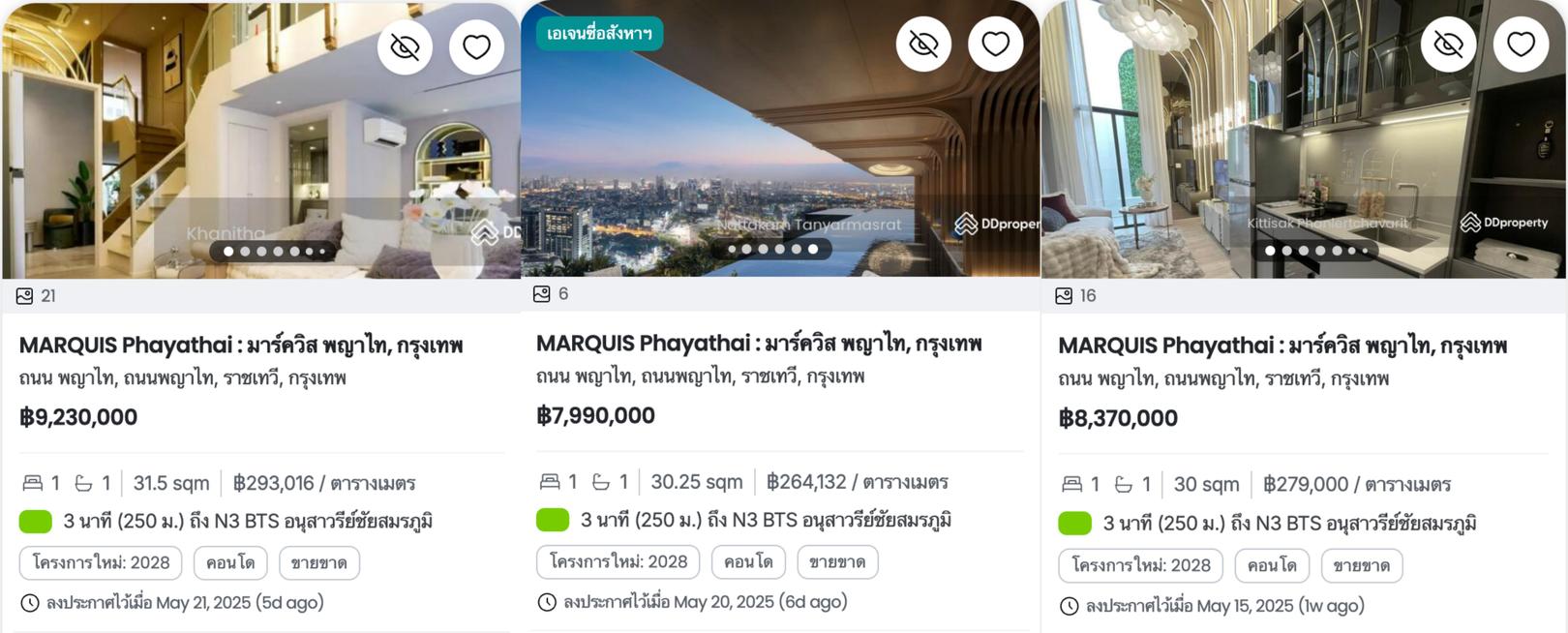Hide the ฿8,370,000 Marquis Phayathai listing
The image size is (1568, 633).
pos(1448,44)
